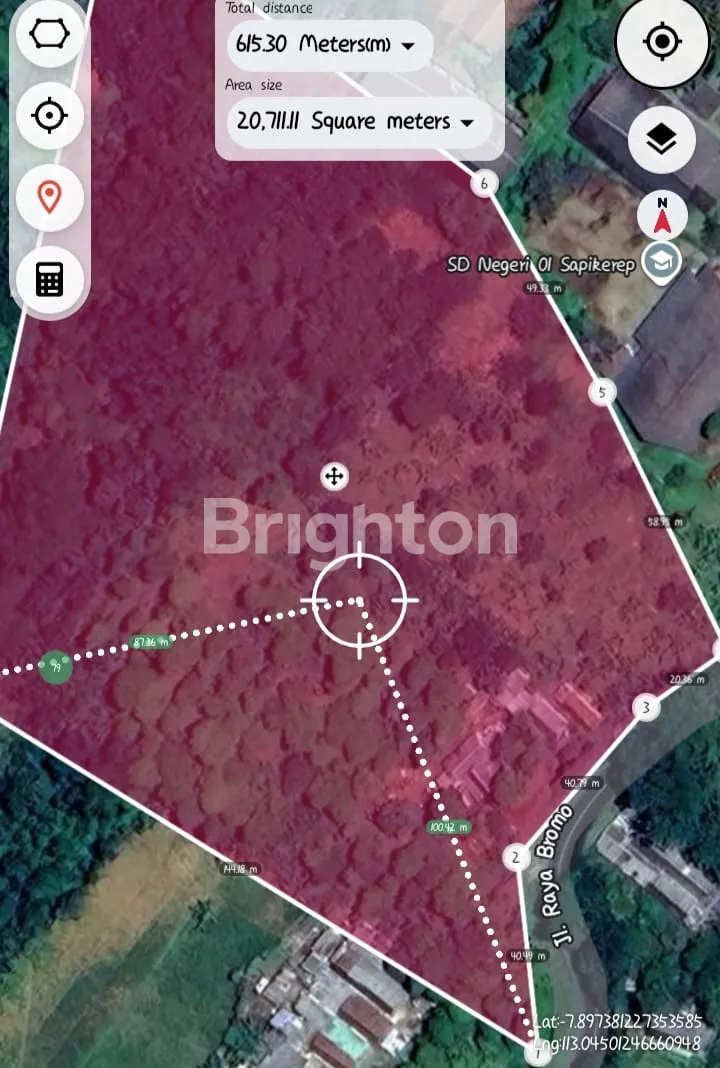The height and width of the screenshot is (1068, 720).
Task: Tap the four-arrow move handle
Action: pos(334,476)
